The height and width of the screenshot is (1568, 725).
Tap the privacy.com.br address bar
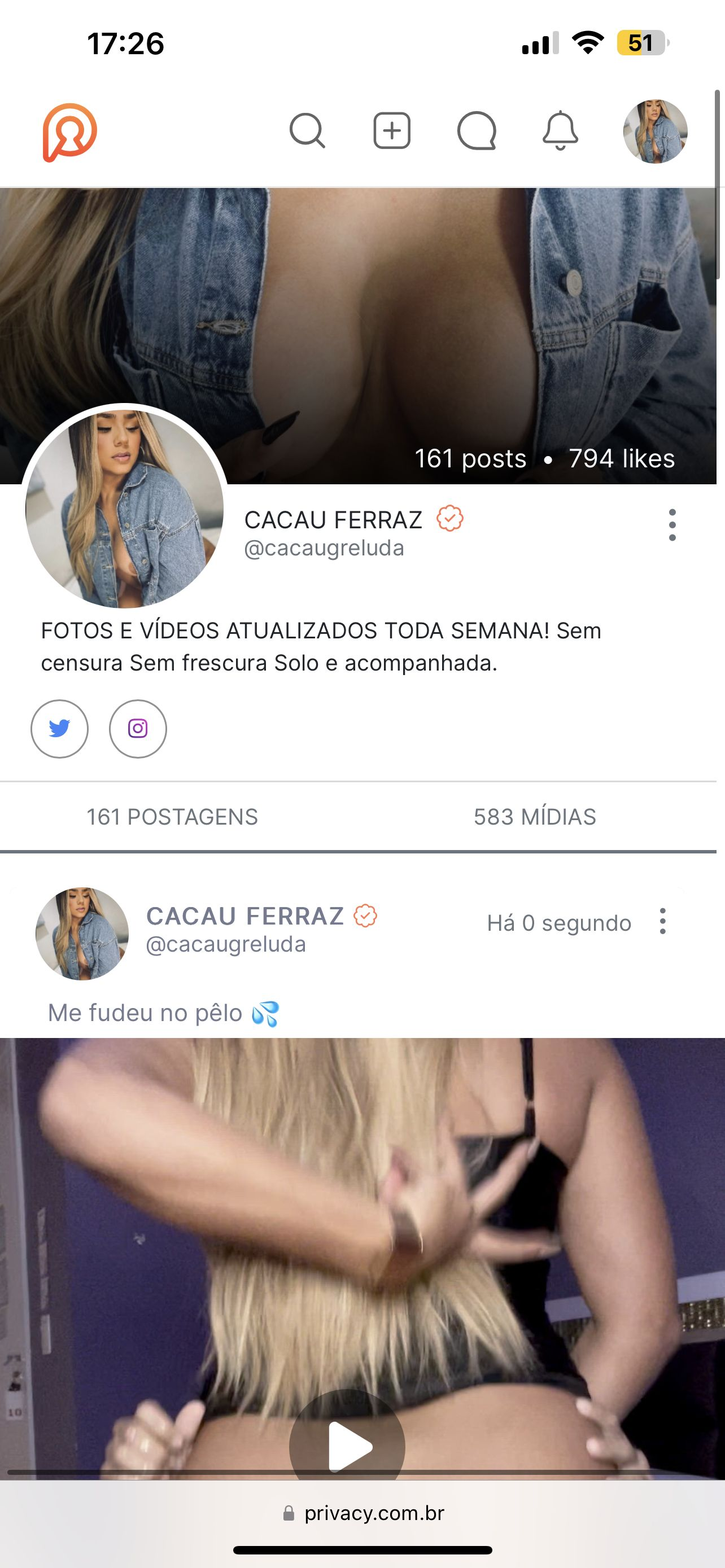point(364,1513)
